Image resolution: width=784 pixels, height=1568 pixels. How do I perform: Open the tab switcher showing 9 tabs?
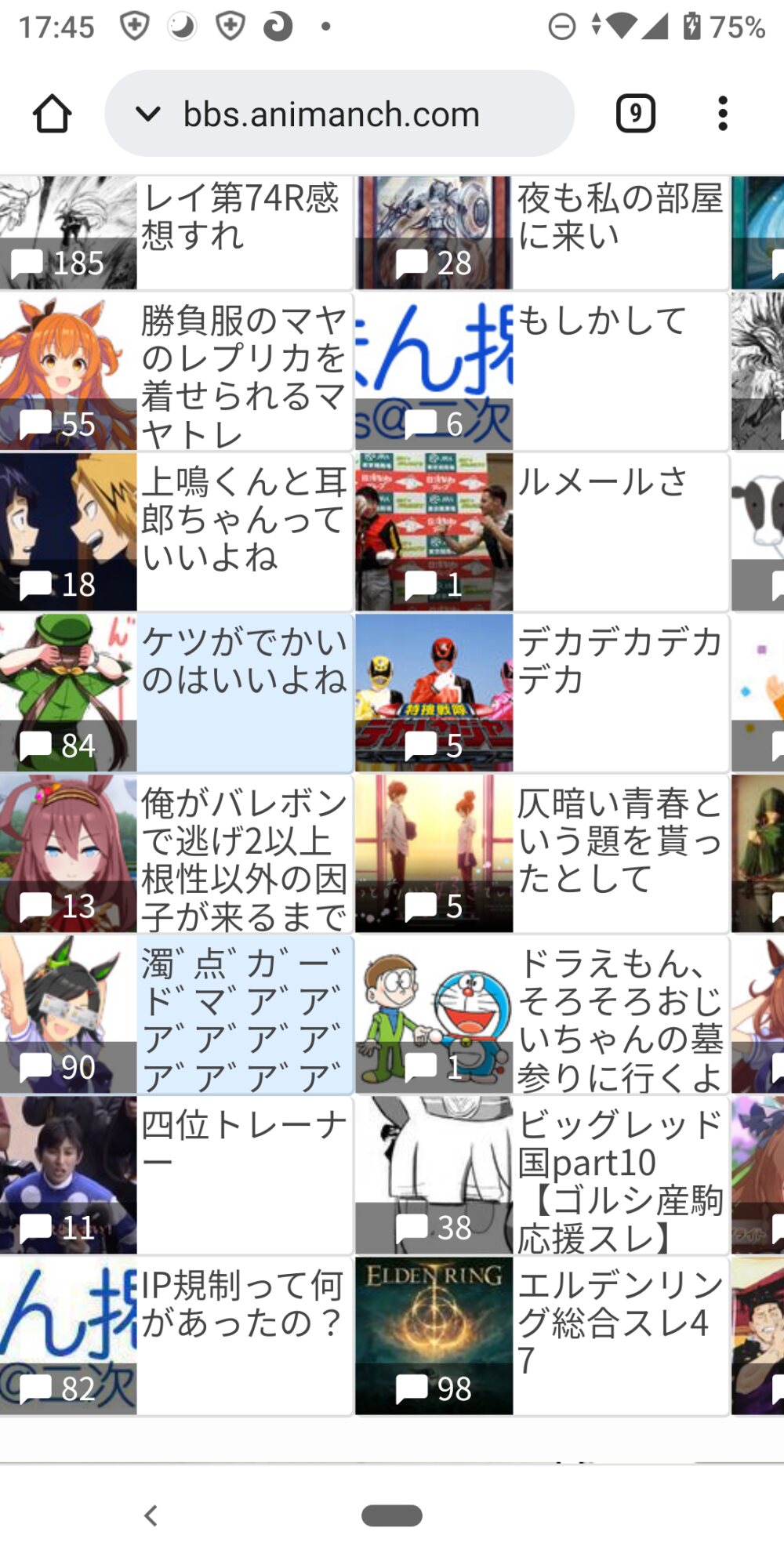click(635, 114)
